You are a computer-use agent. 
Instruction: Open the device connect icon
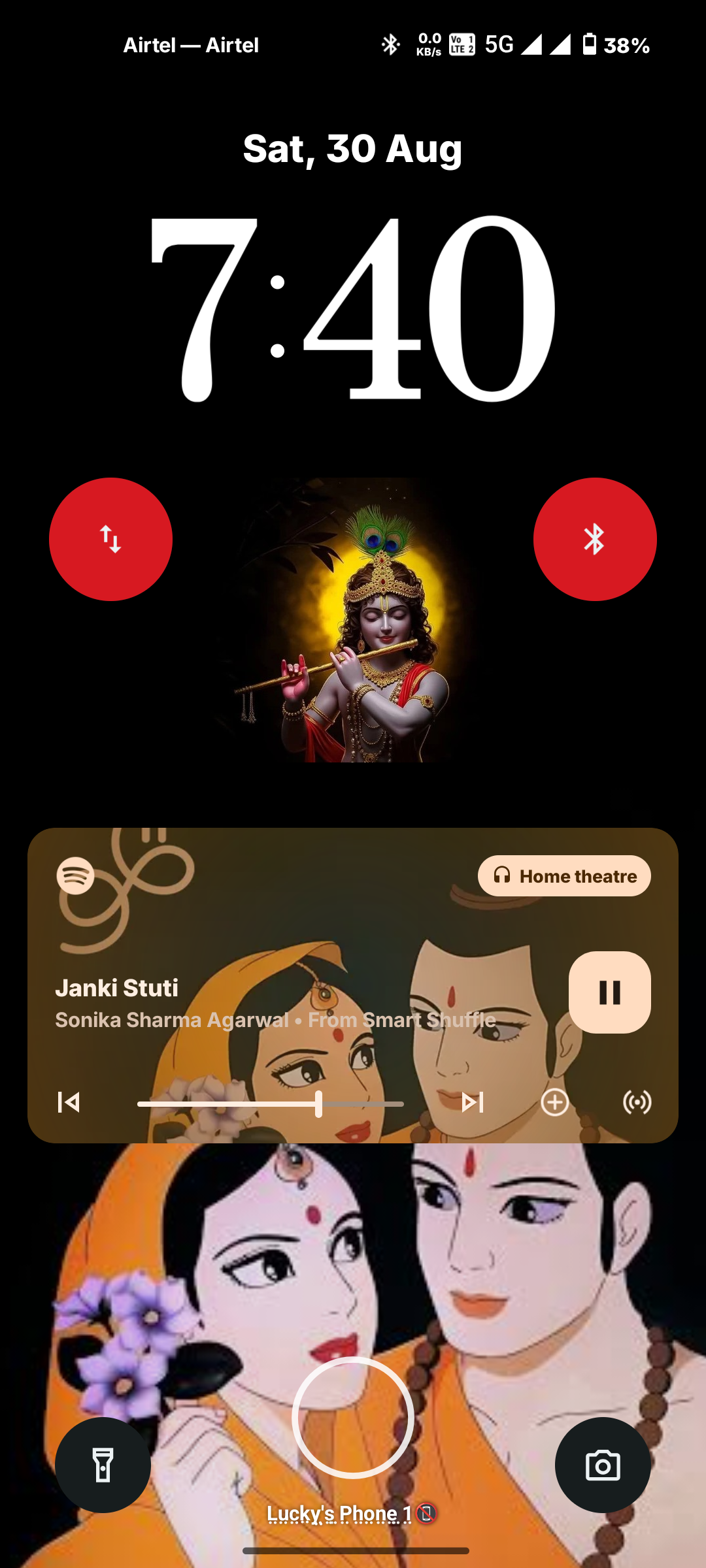pos(637,1102)
